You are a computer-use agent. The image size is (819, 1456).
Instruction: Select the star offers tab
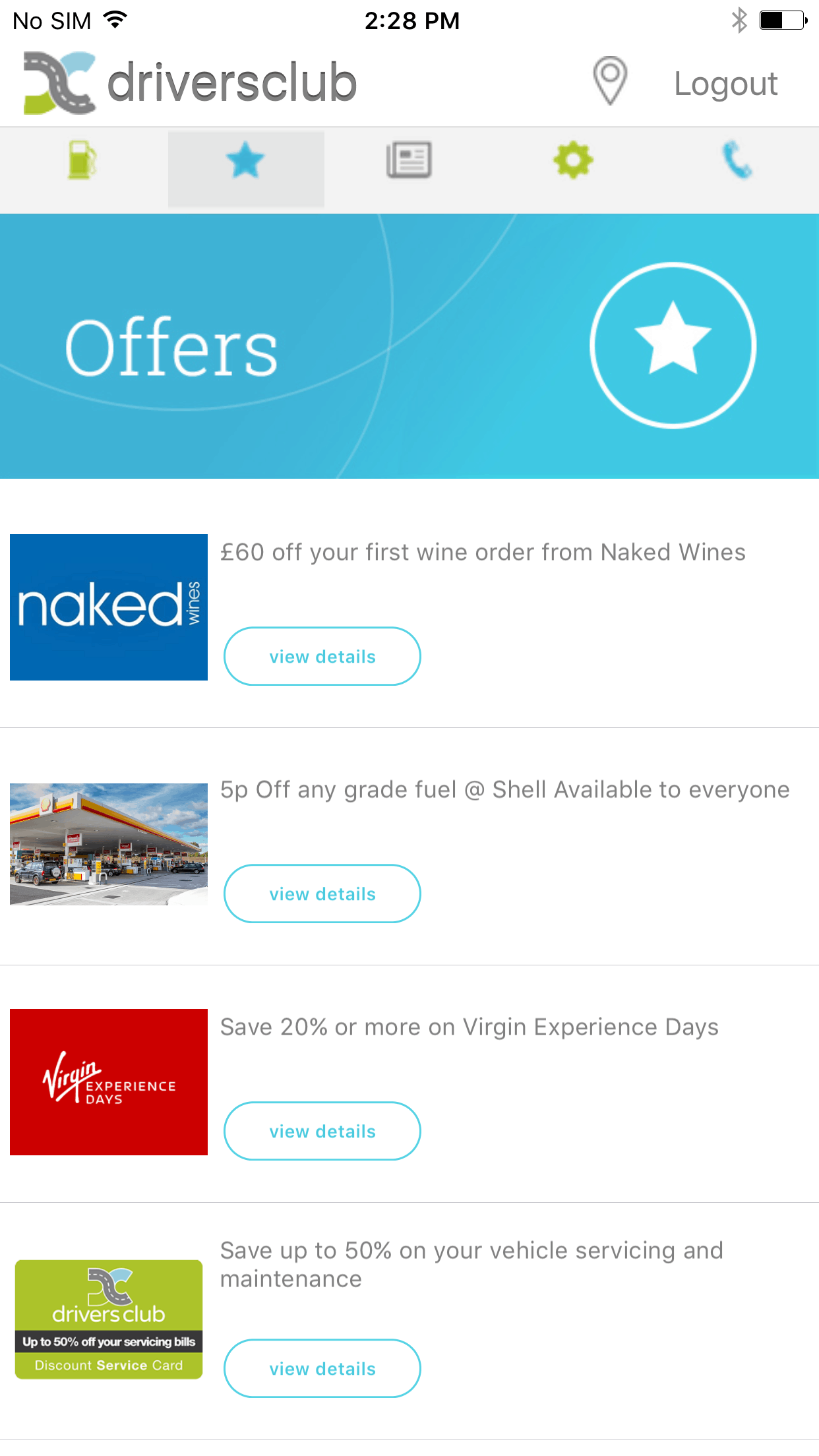(x=245, y=161)
